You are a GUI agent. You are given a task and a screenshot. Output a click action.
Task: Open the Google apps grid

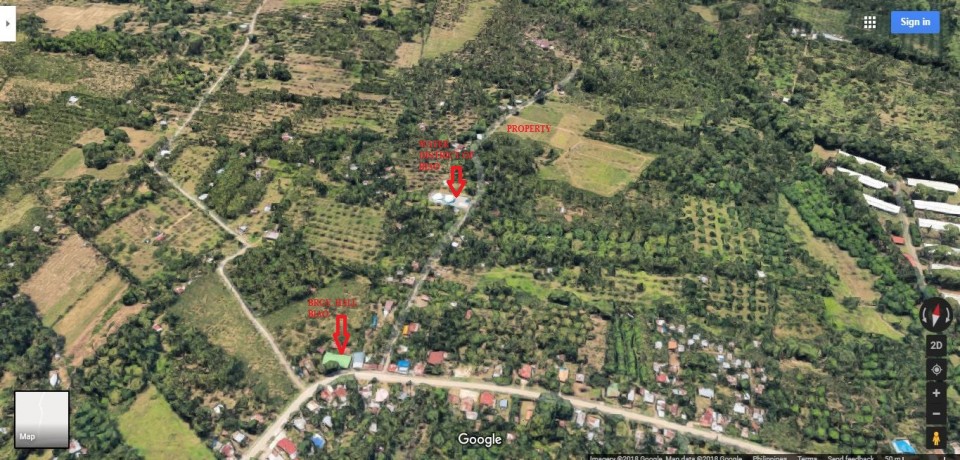click(x=869, y=22)
